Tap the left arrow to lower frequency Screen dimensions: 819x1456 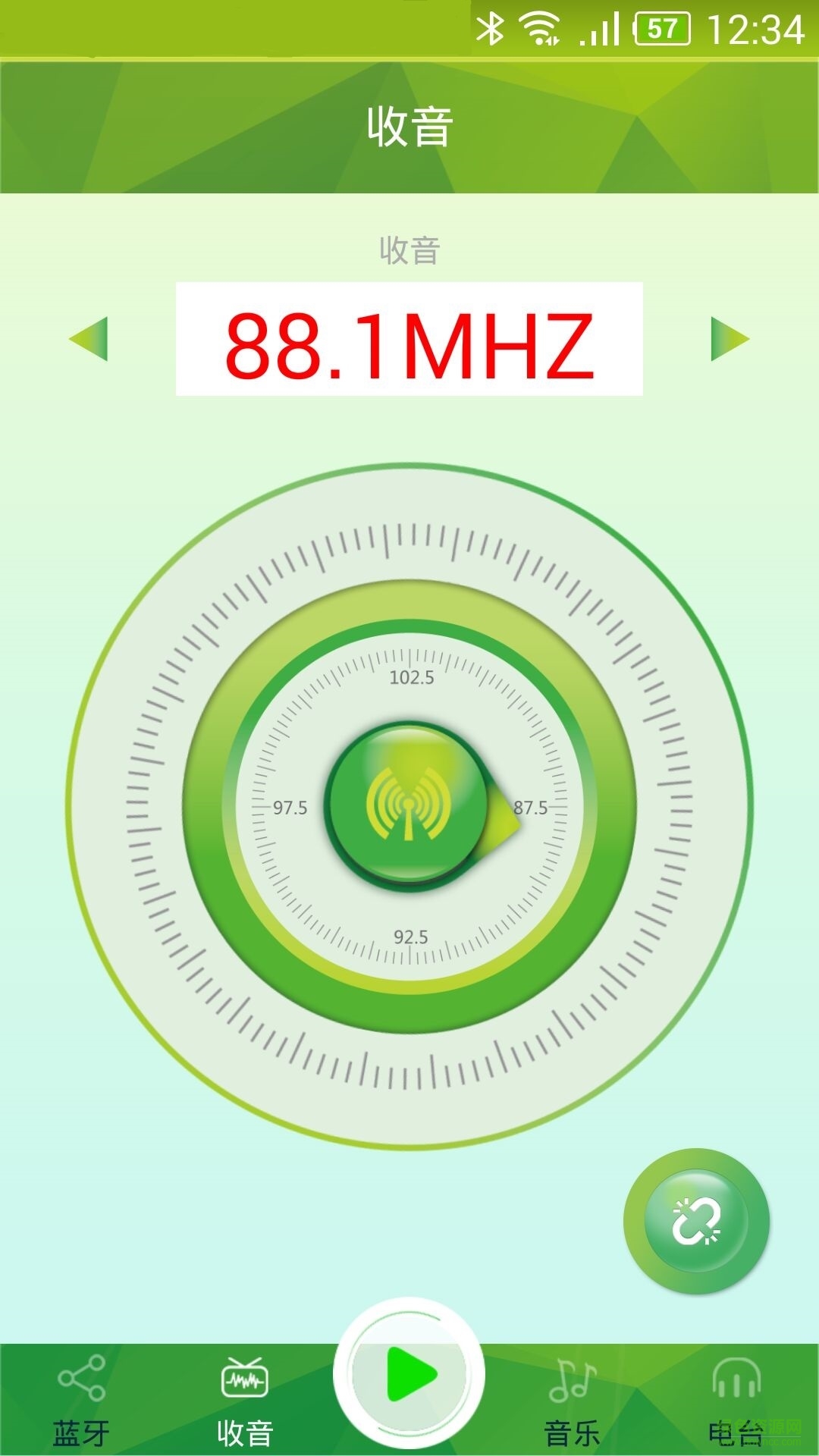[89, 338]
